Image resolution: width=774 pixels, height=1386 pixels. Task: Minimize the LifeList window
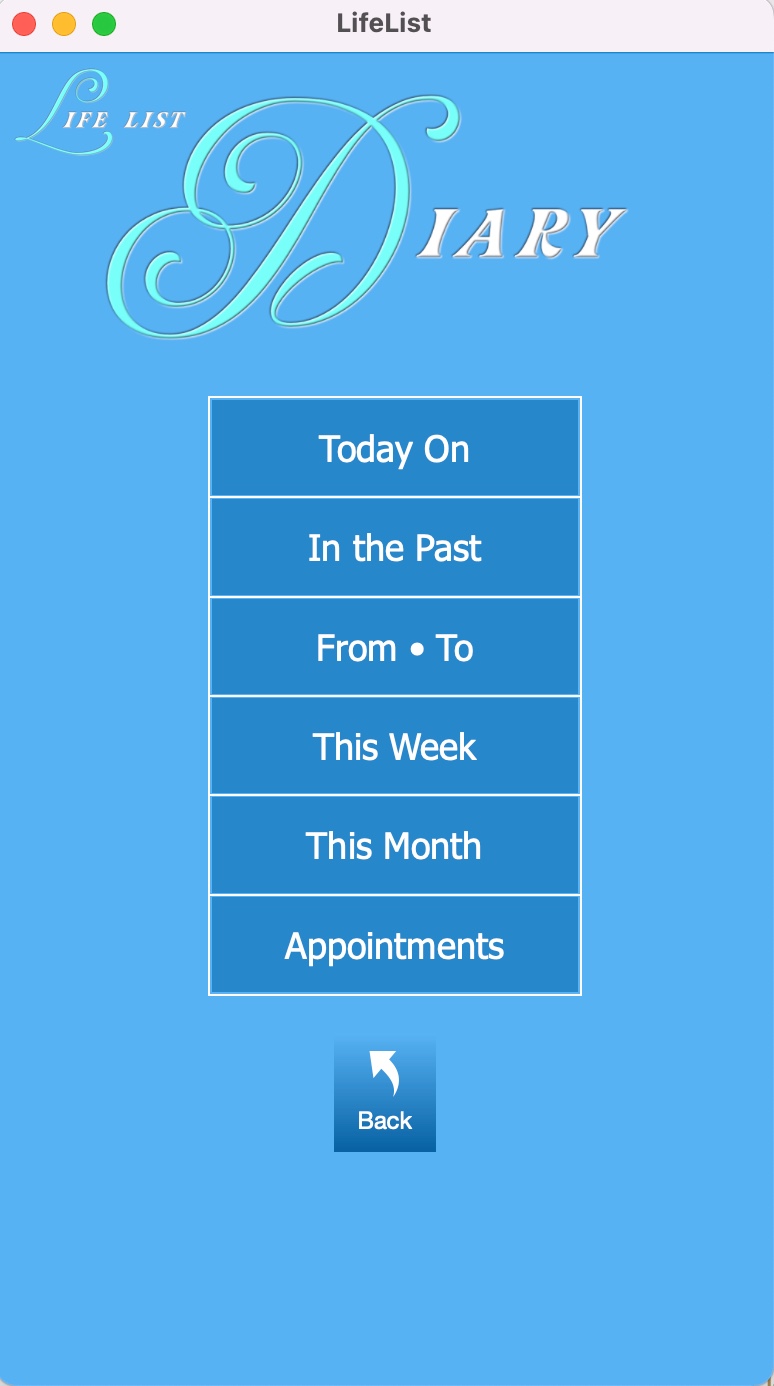[x=64, y=24]
